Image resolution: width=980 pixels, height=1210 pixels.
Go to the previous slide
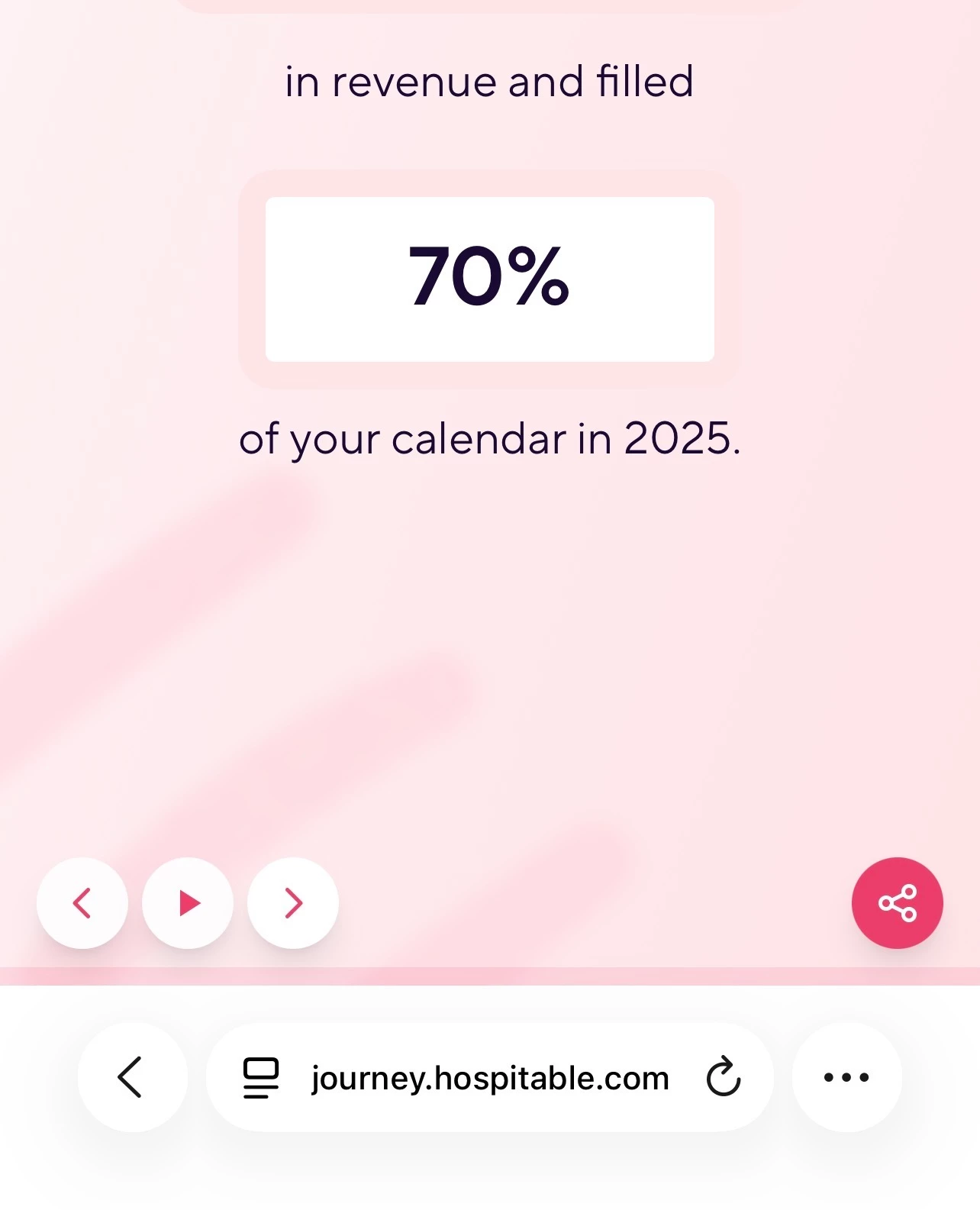click(82, 903)
